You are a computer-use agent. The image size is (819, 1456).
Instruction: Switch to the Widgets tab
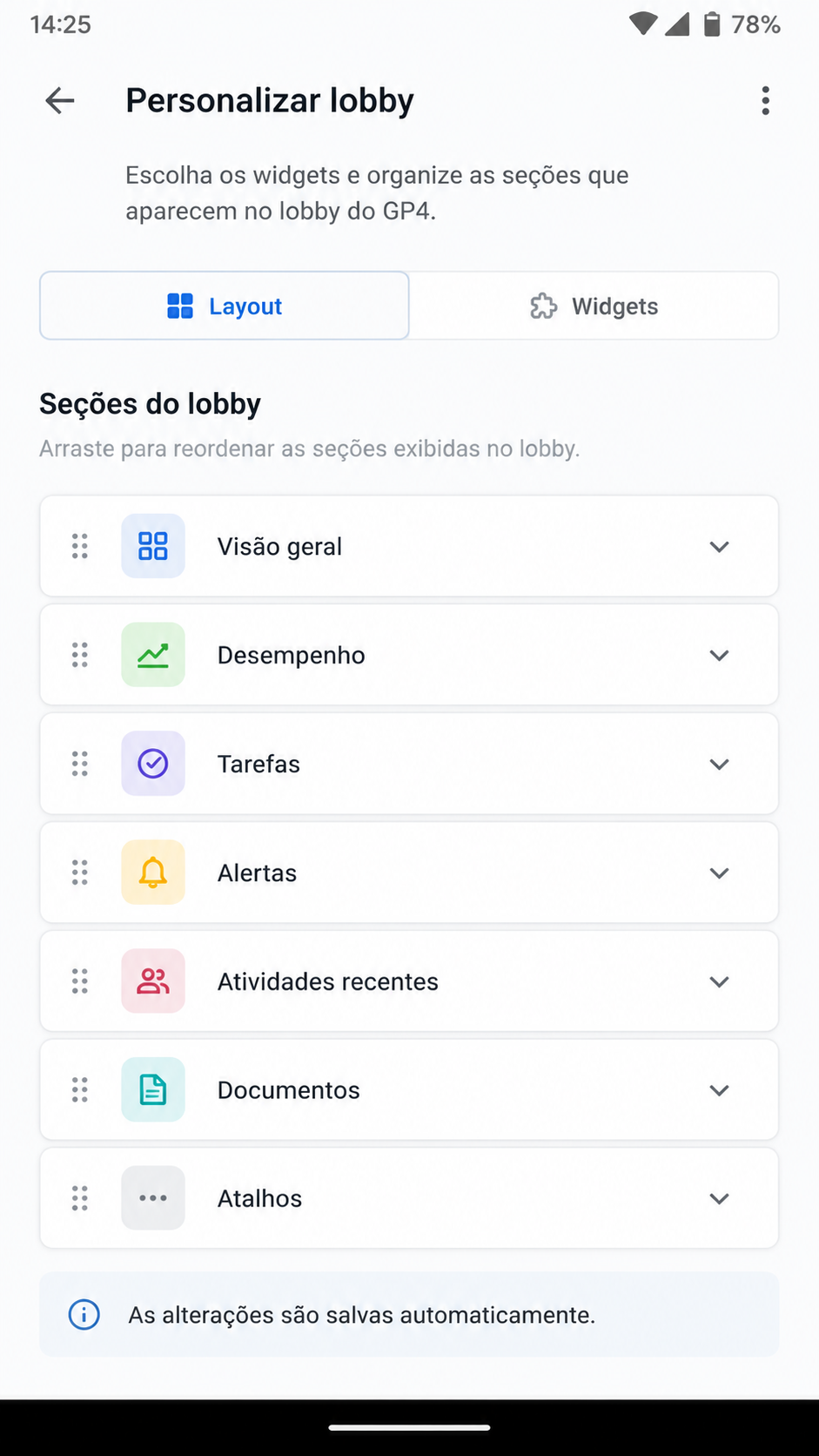[594, 306]
